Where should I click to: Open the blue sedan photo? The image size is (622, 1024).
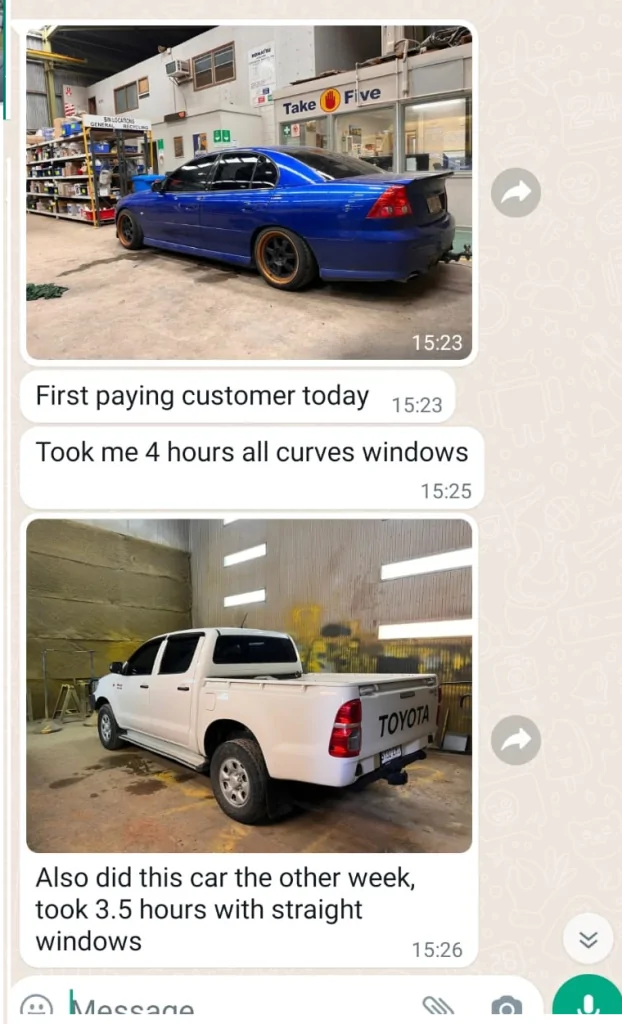tap(248, 190)
